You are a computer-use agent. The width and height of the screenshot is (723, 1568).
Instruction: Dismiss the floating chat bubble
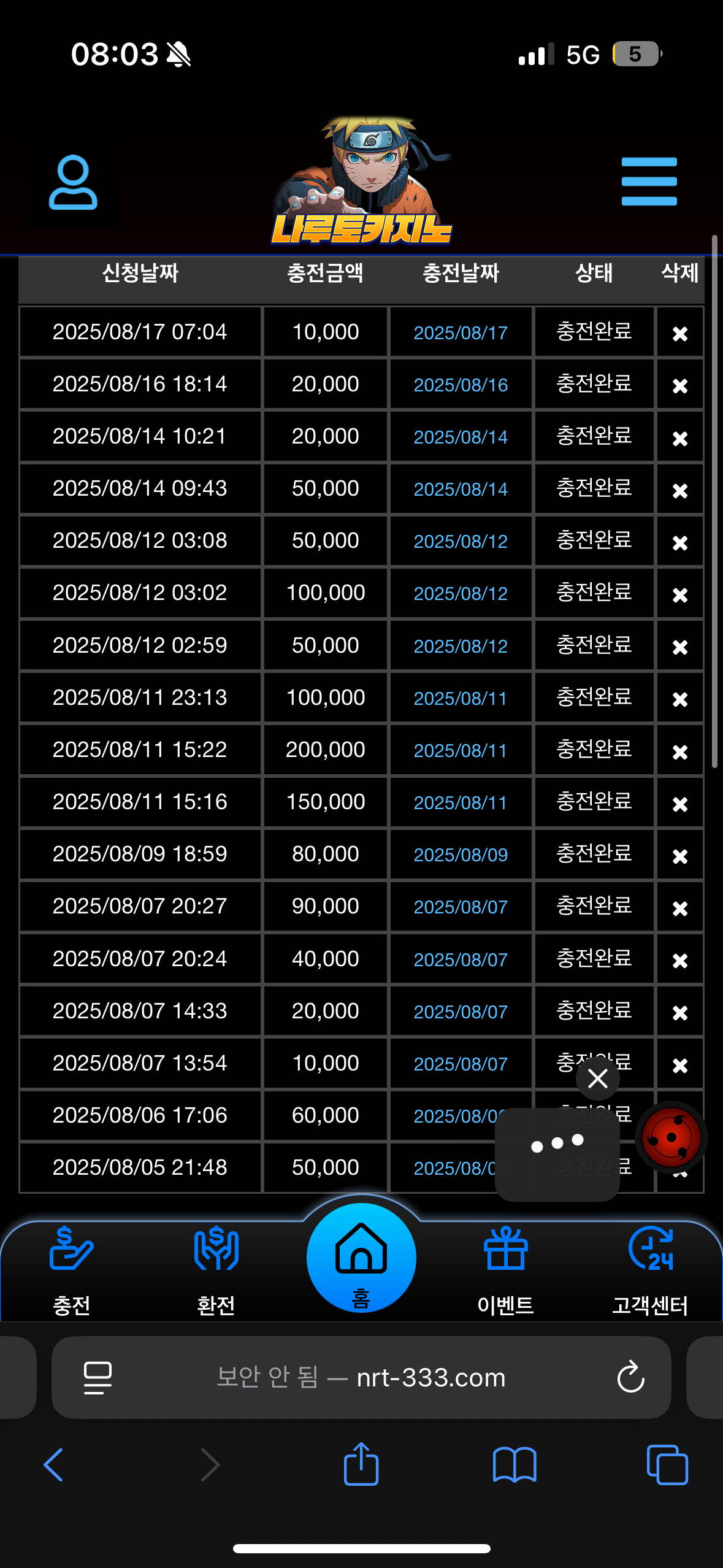pos(597,1078)
